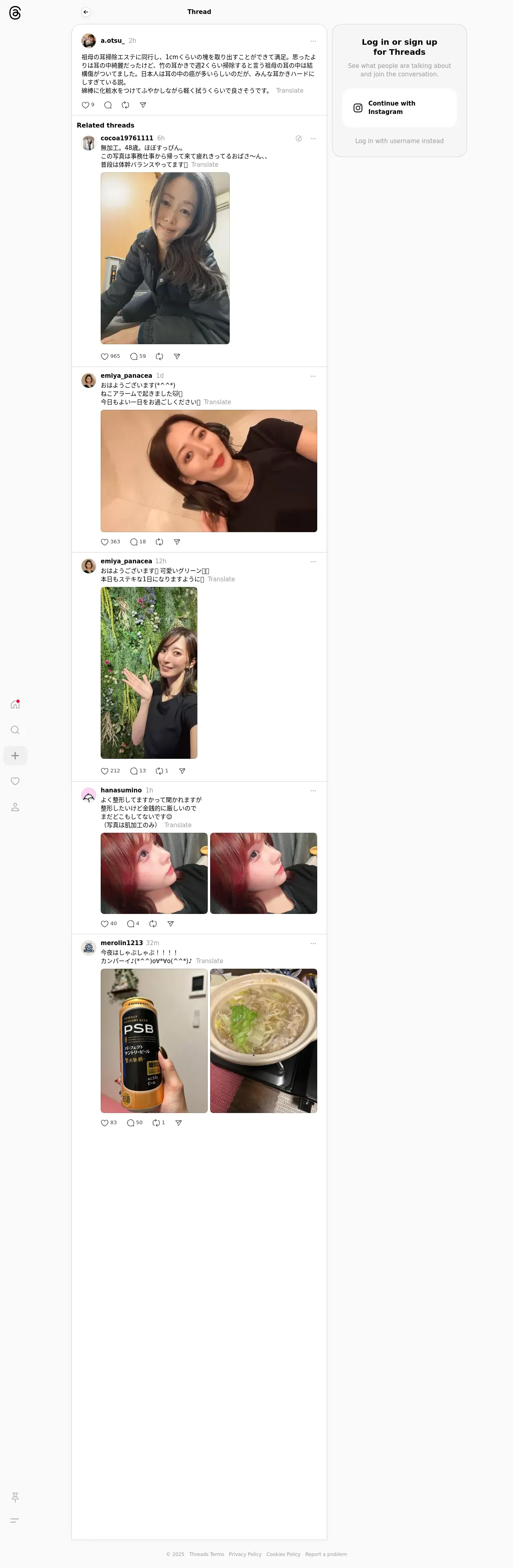The width and height of the screenshot is (513, 1568).
Task: Share the emiya_panacea post from 12h ago
Action: pos(182,771)
